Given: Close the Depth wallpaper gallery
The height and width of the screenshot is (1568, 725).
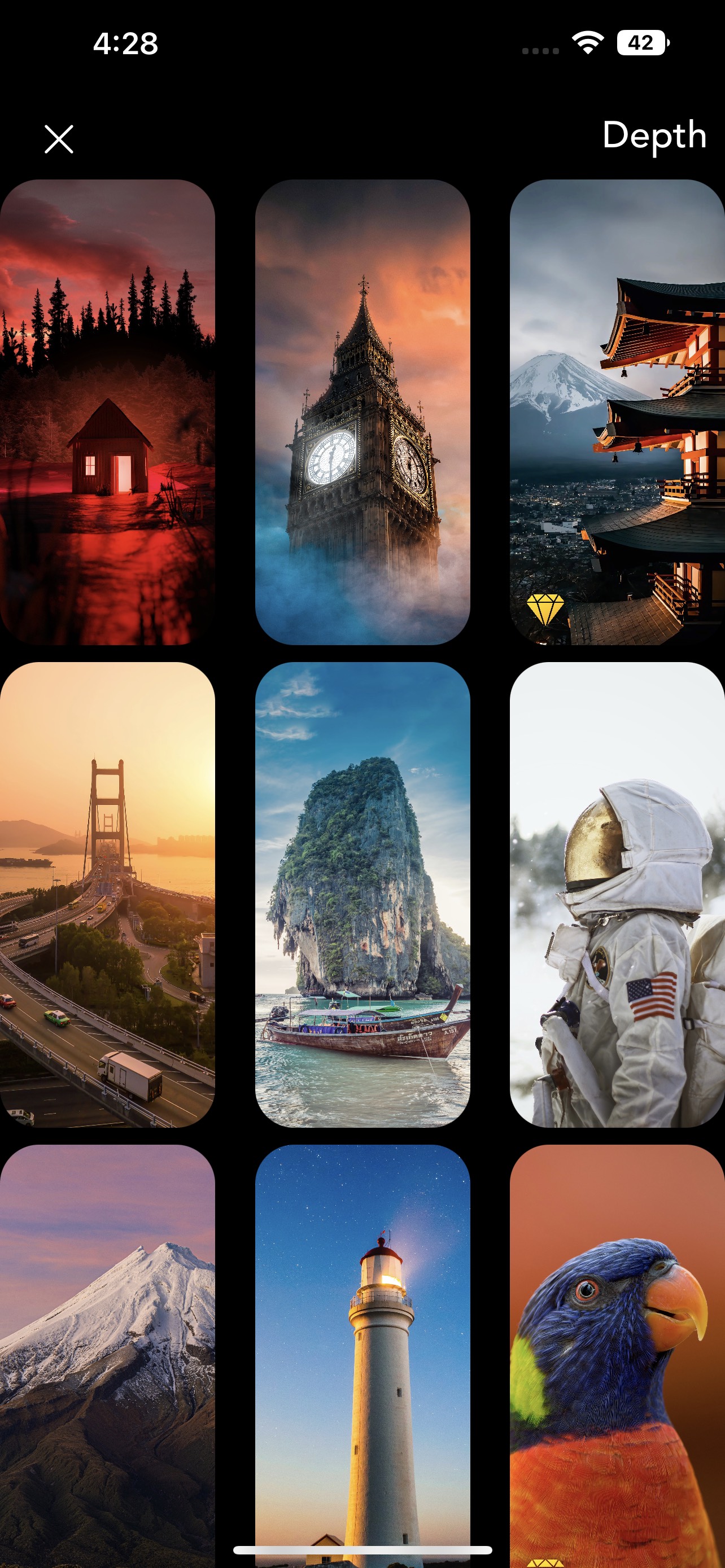Looking at the screenshot, I should tap(59, 139).
